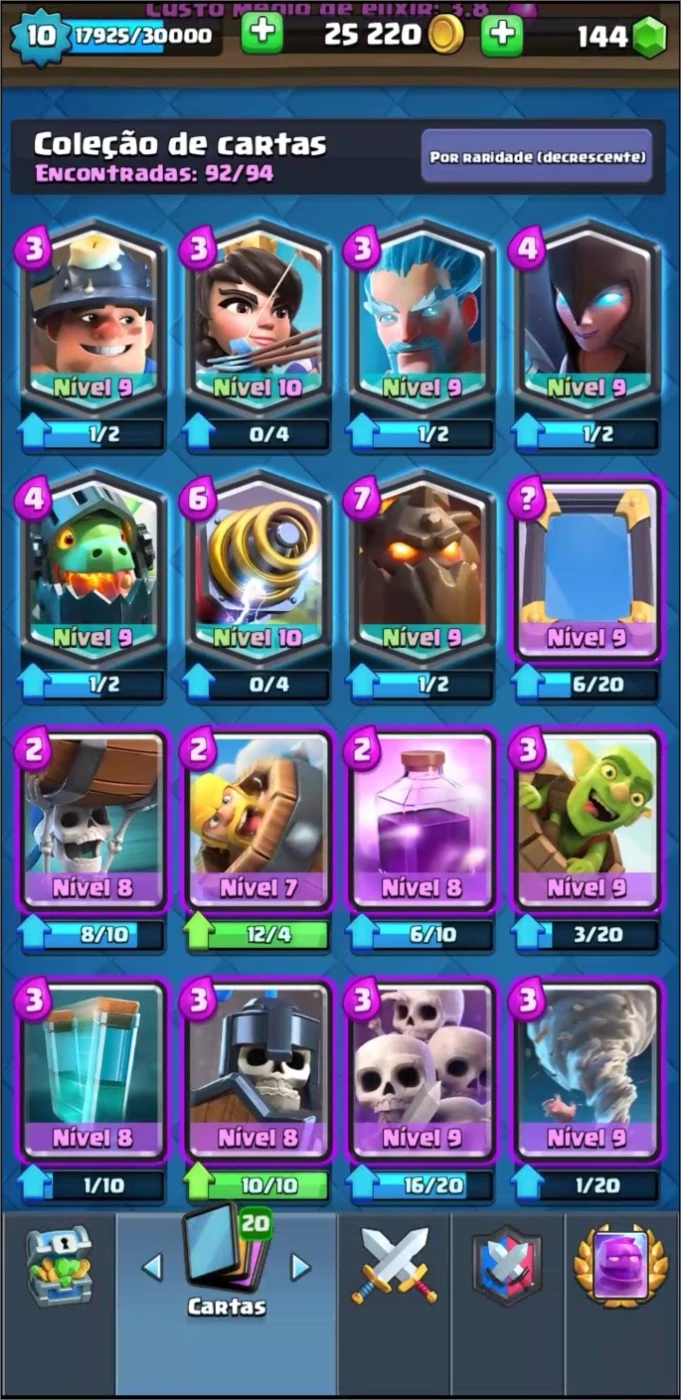Open the Clan shield tab
The image size is (681, 1400).
(x=507, y=1265)
